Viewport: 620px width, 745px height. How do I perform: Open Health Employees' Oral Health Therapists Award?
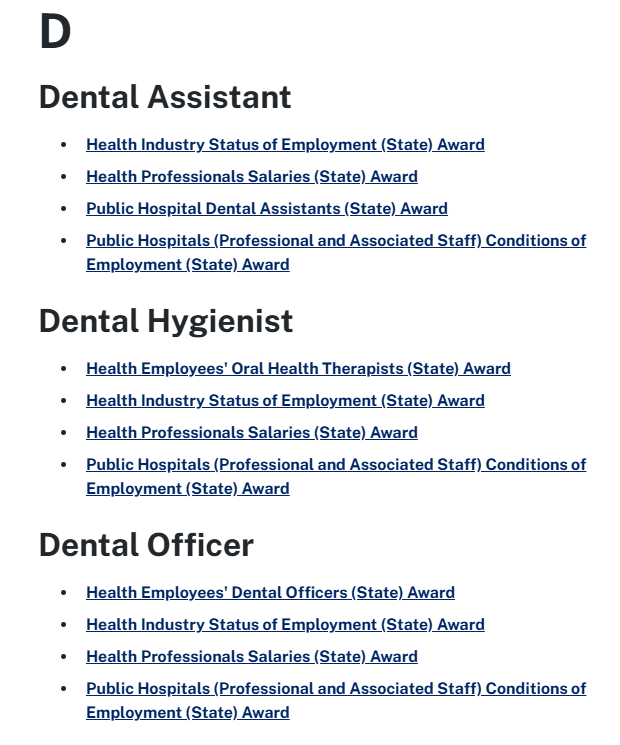coord(298,369)
